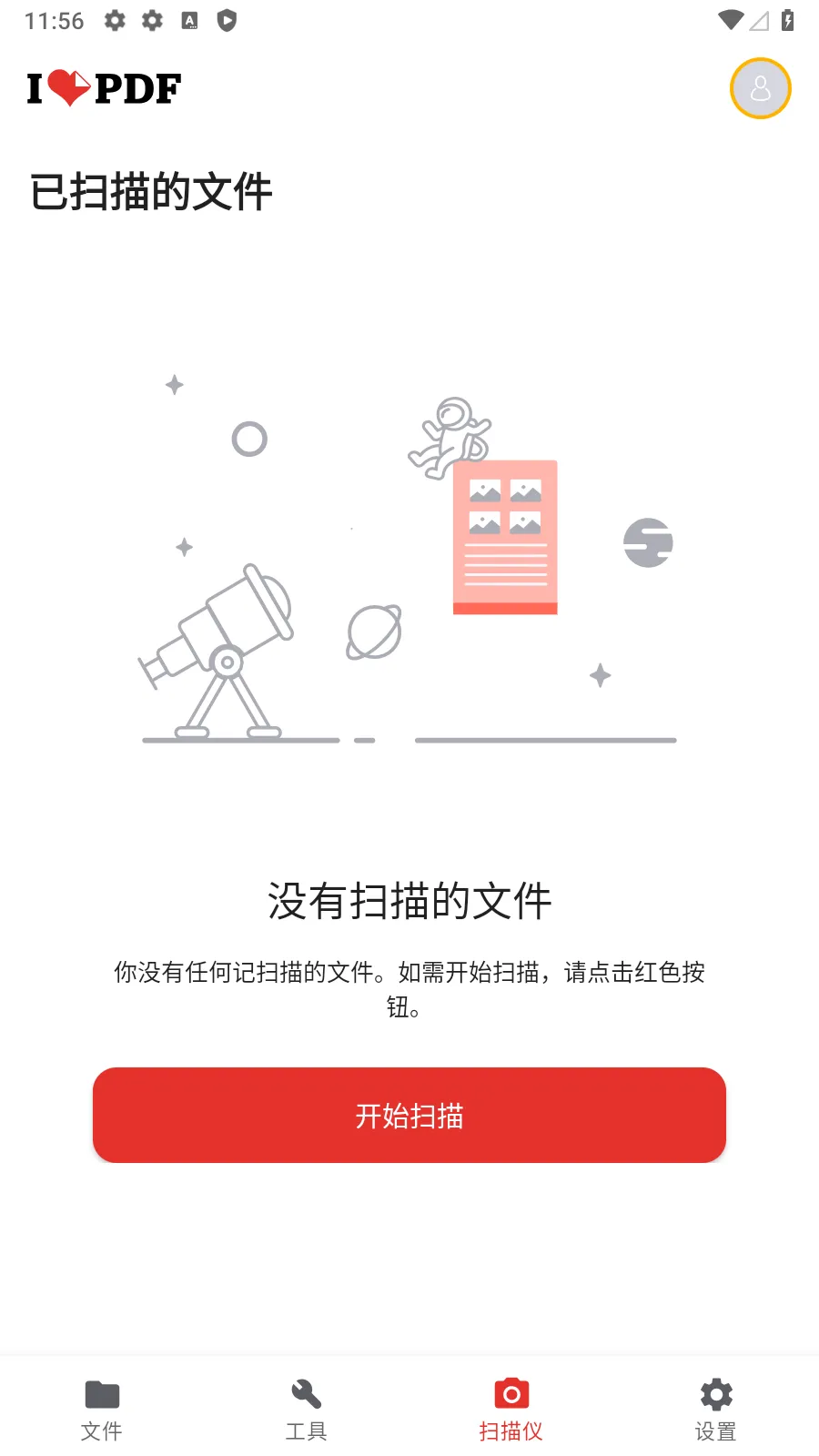Open the user profile avatar
This screenshot has width=819, height=1456.
point(760,88)
